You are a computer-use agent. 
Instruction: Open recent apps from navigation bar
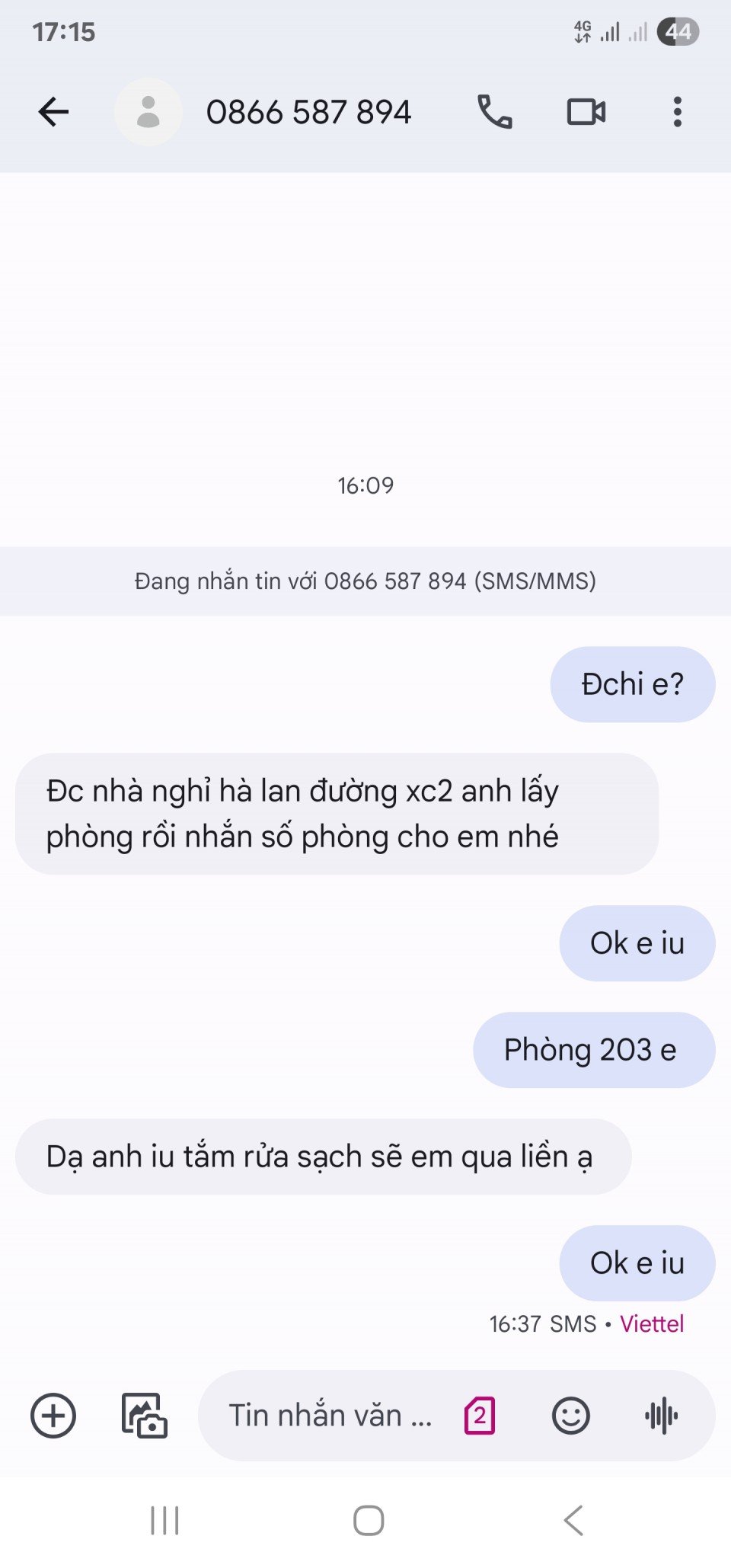tap(164, 1521)
